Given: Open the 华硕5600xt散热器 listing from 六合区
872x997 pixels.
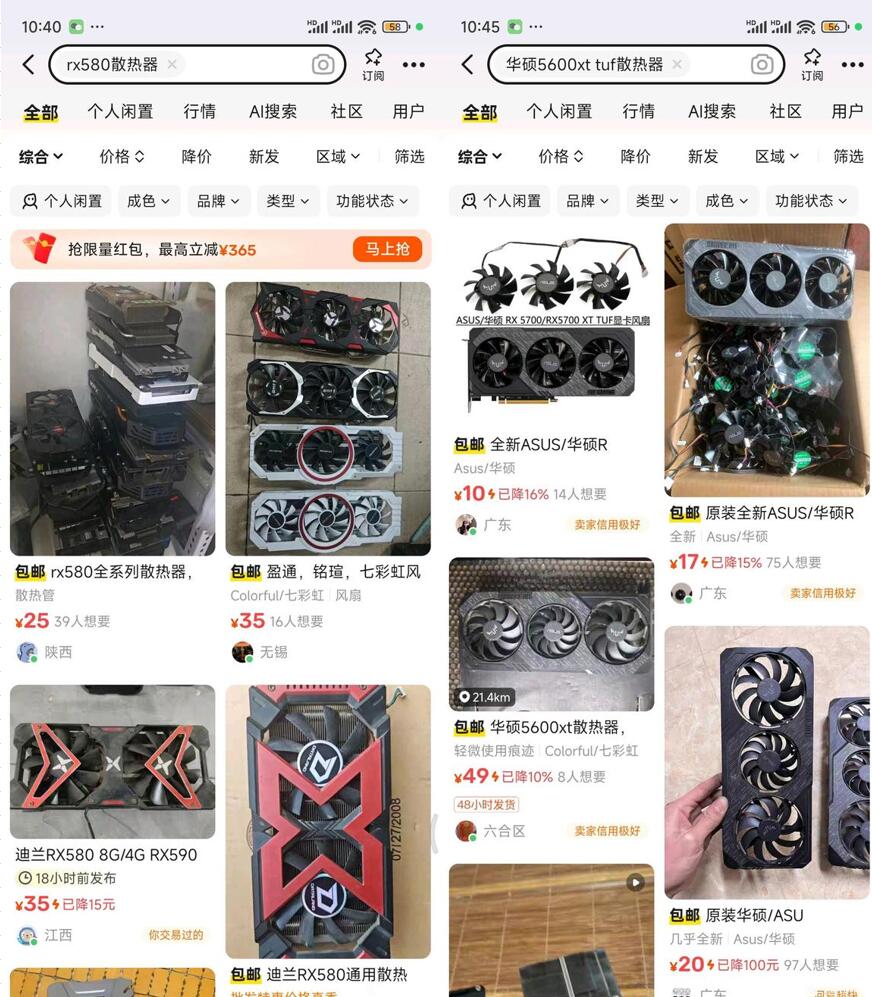Looking at the screenshot, I should [551, 634].
